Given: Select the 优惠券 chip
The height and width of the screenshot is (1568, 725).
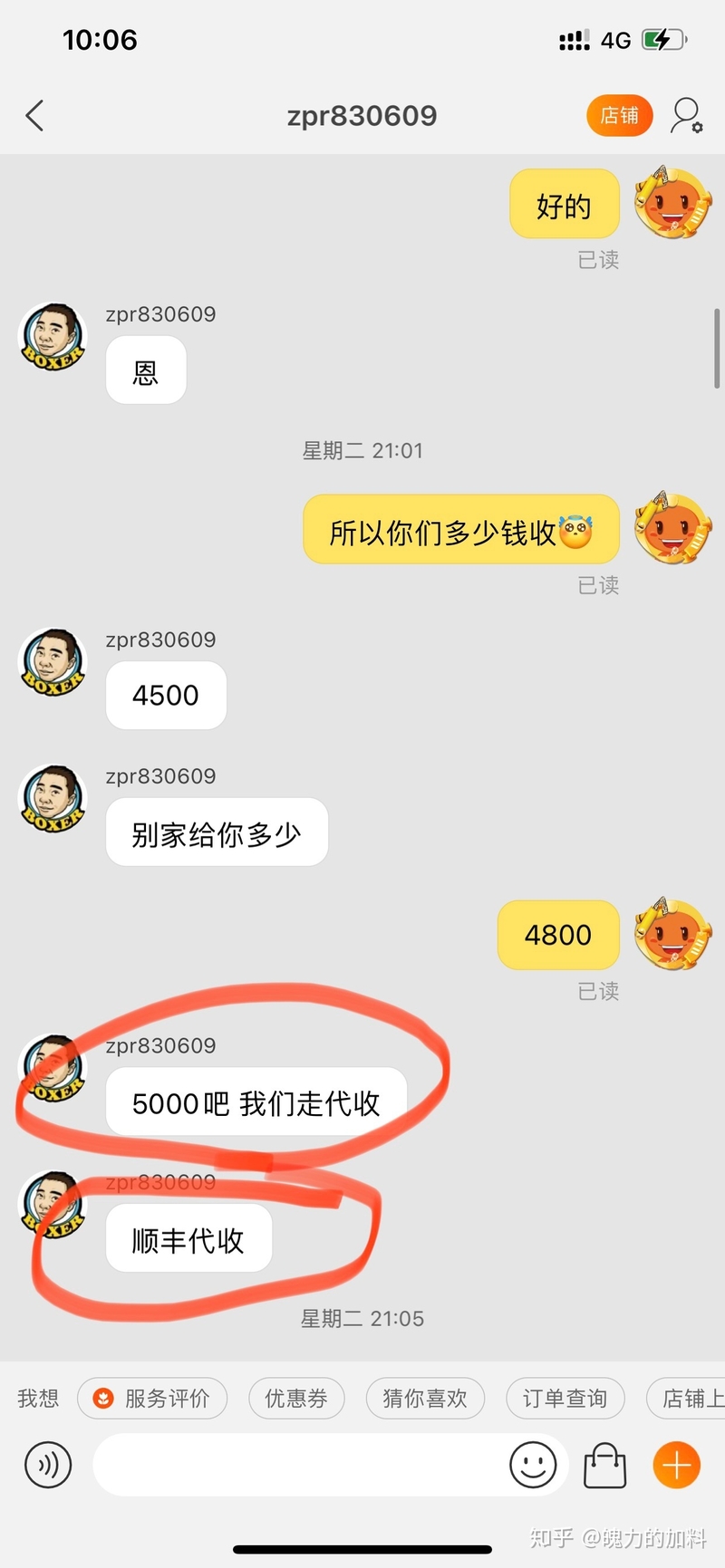Looking at the screenshot, I should pos(296,1399).
